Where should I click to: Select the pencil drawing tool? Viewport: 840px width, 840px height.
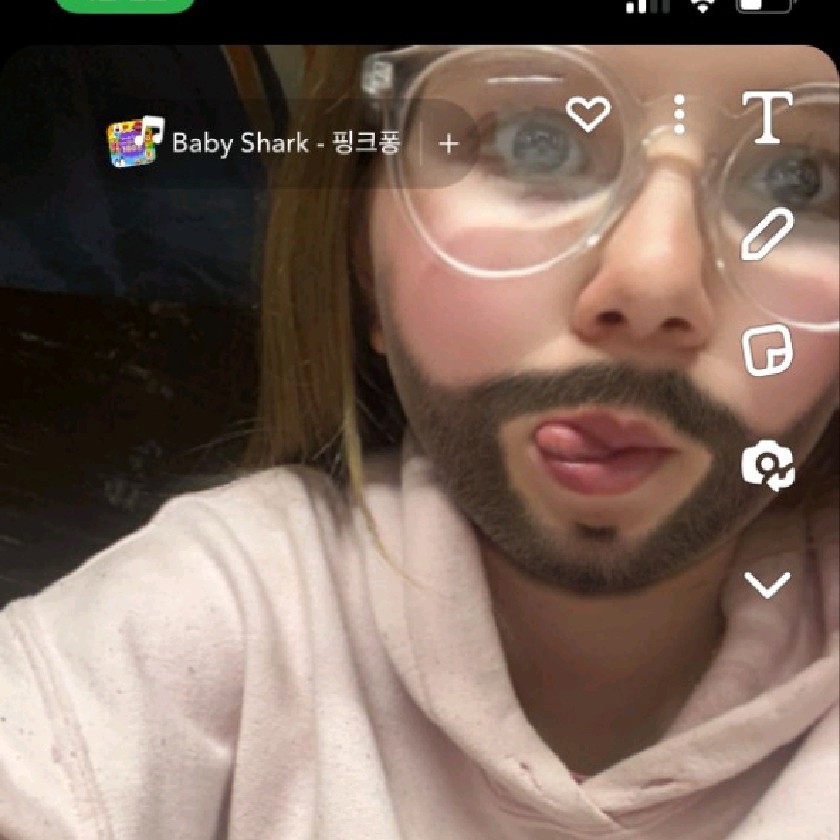767,235
